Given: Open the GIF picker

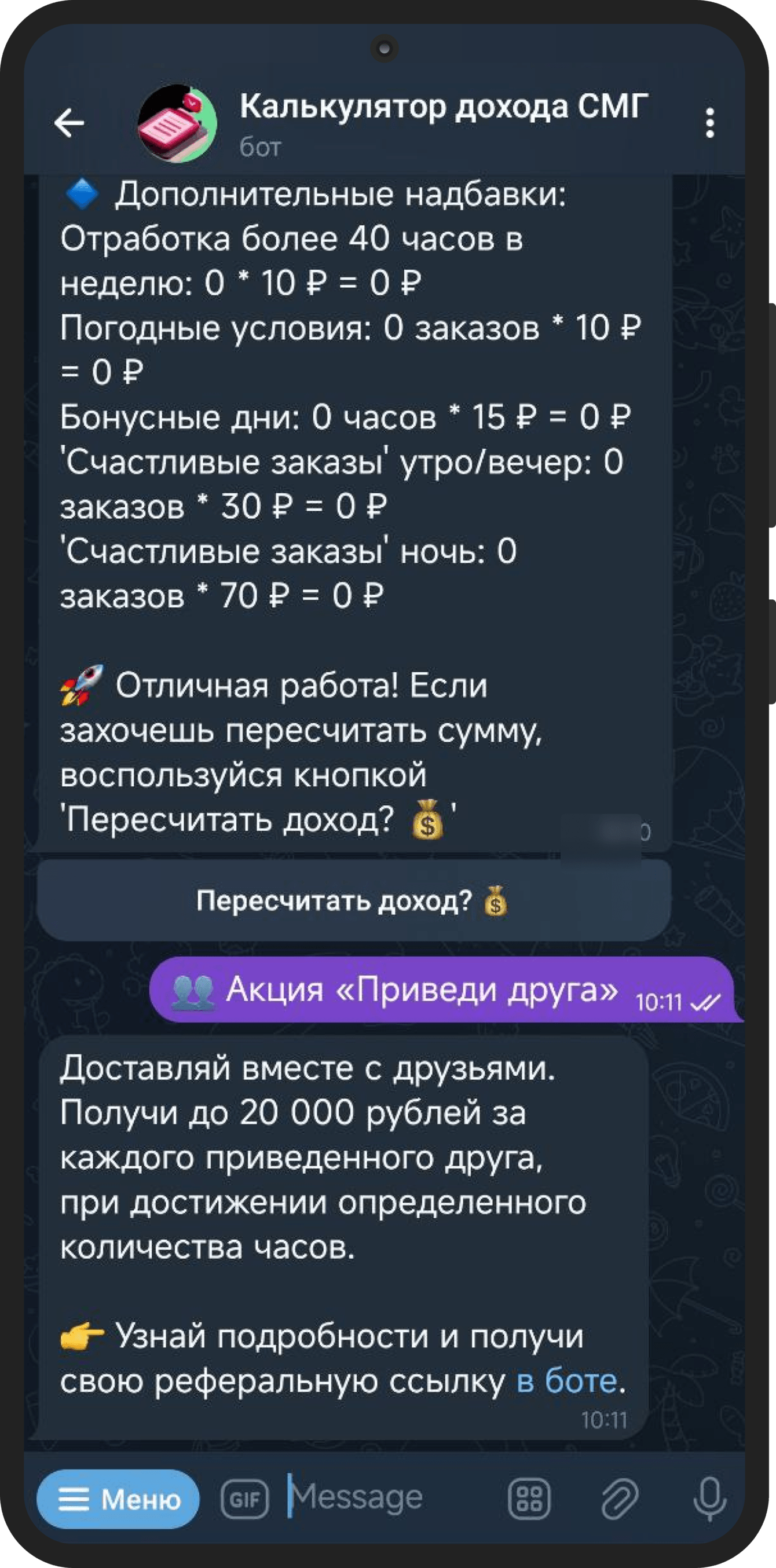Looking at the screenshot, I should coord(244,1499).
